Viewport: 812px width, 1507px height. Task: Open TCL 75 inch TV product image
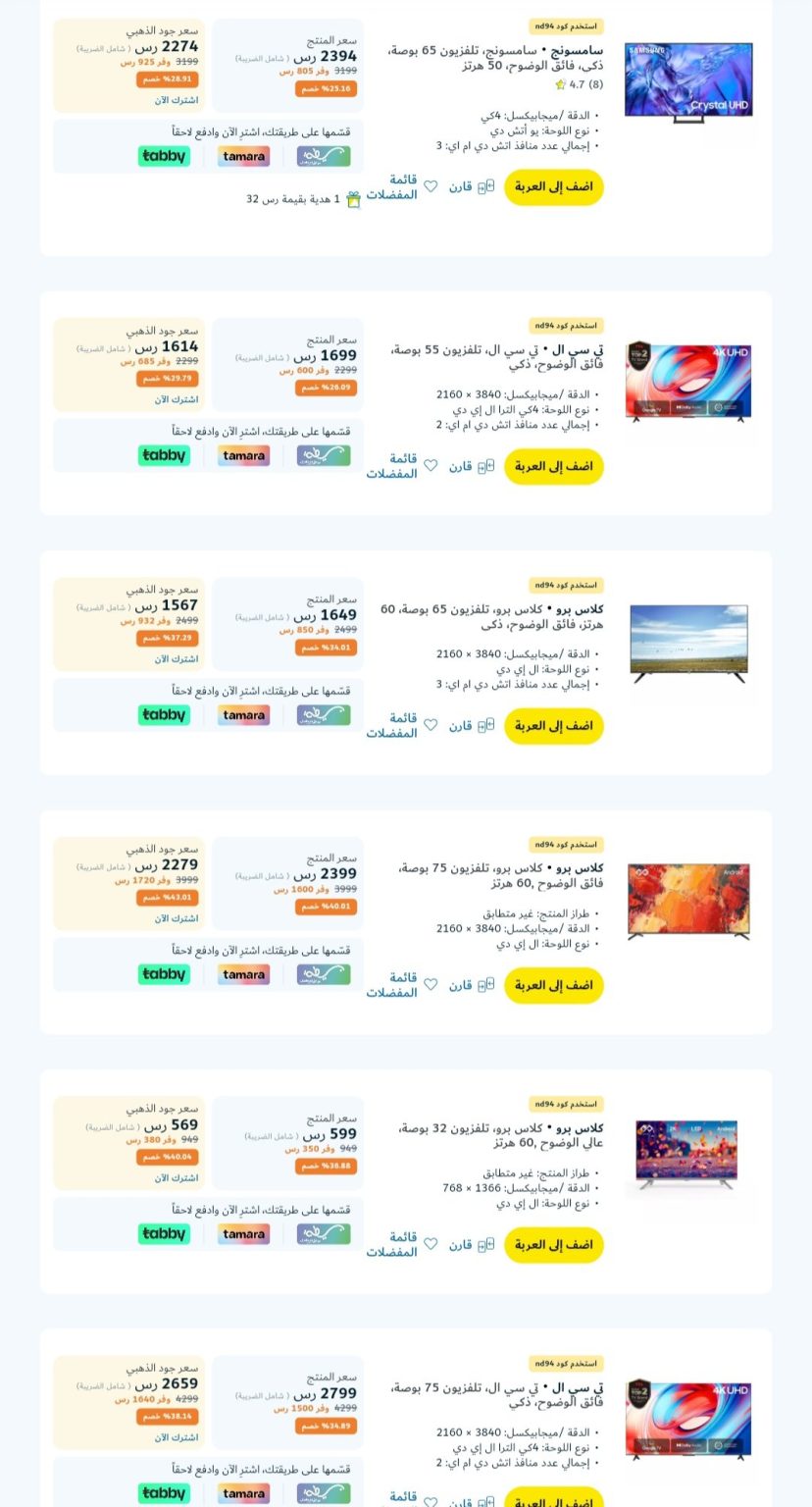tap(688, 1419)
